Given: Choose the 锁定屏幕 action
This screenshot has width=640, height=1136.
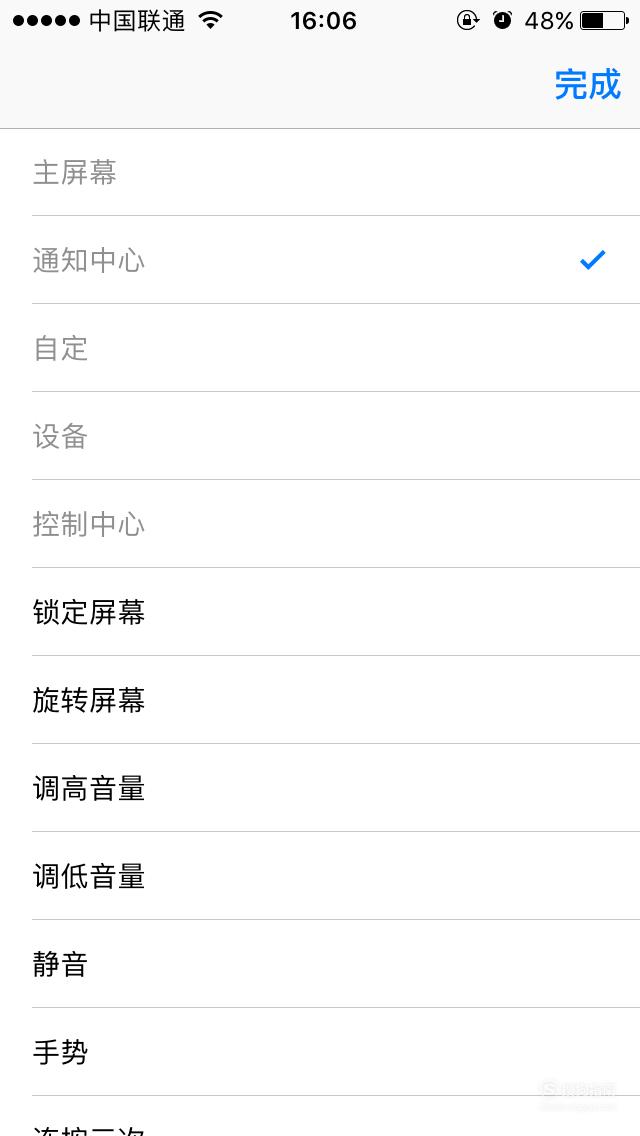Looking at the screenshot, I should [x=320, y=612].
